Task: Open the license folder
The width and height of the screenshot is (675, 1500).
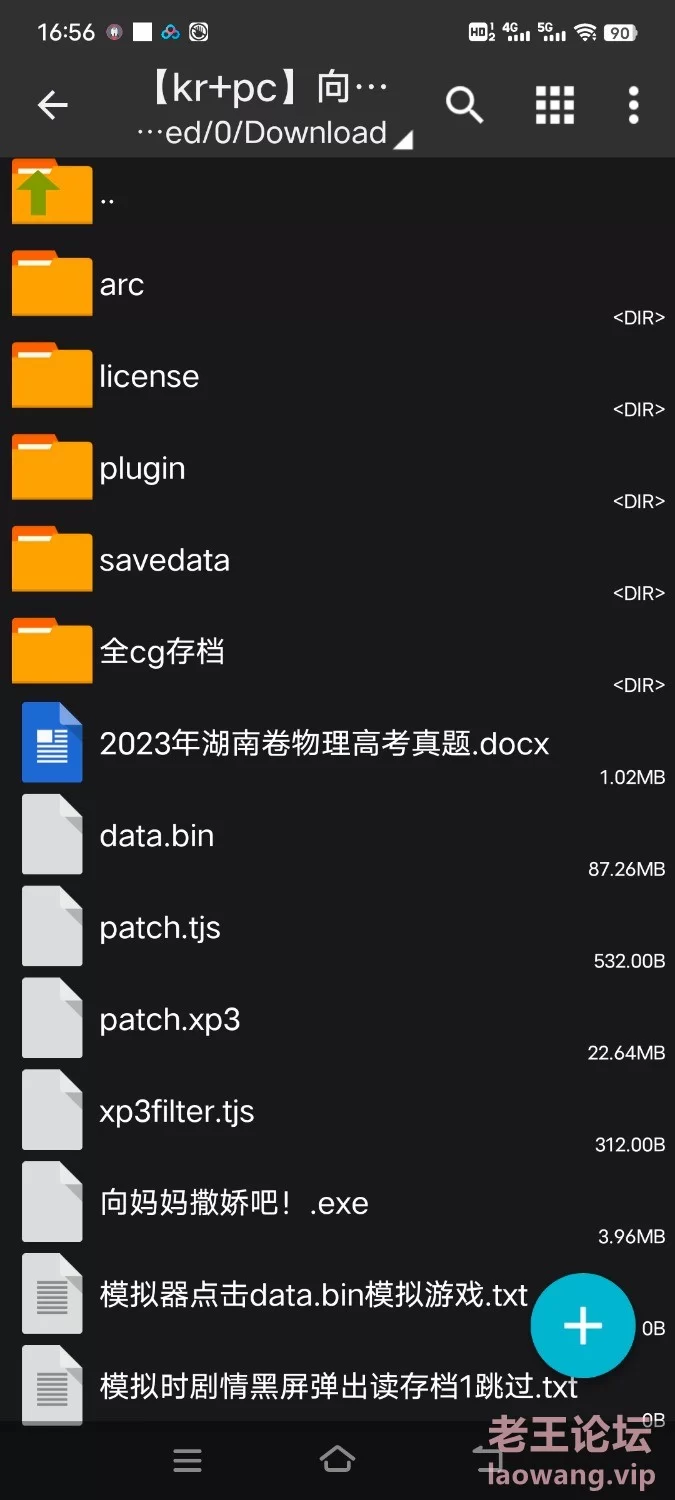Action: (337, 377)
